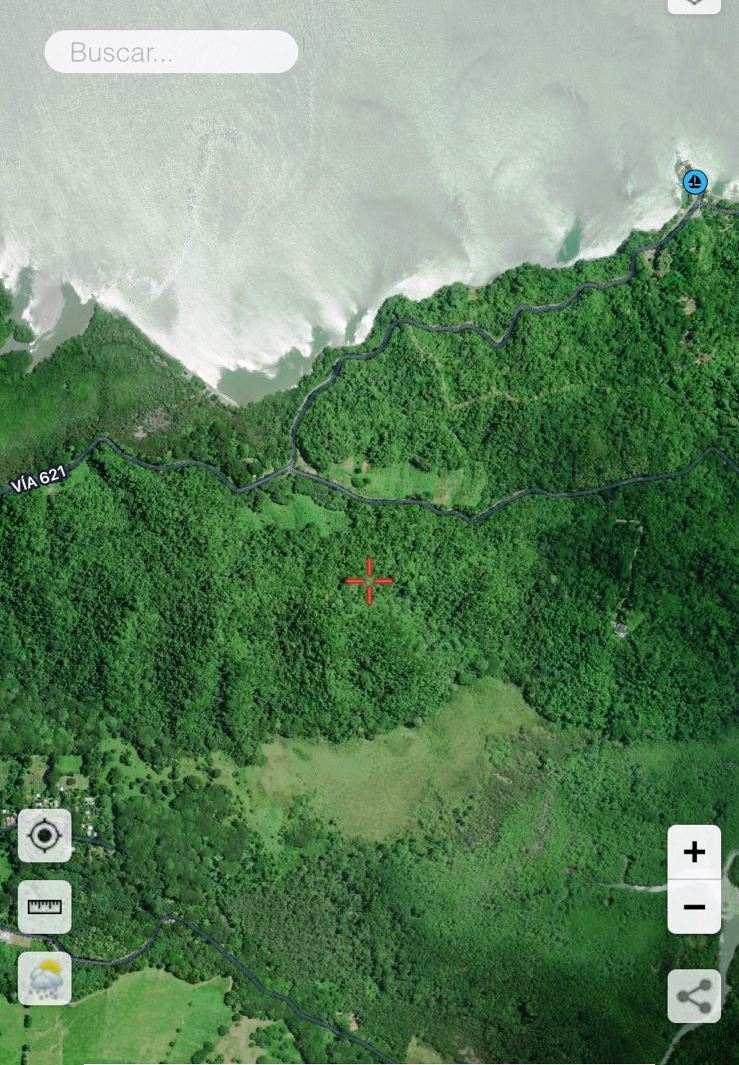Open sharing options for this map
739x1065 pixels.
[693, 996]
